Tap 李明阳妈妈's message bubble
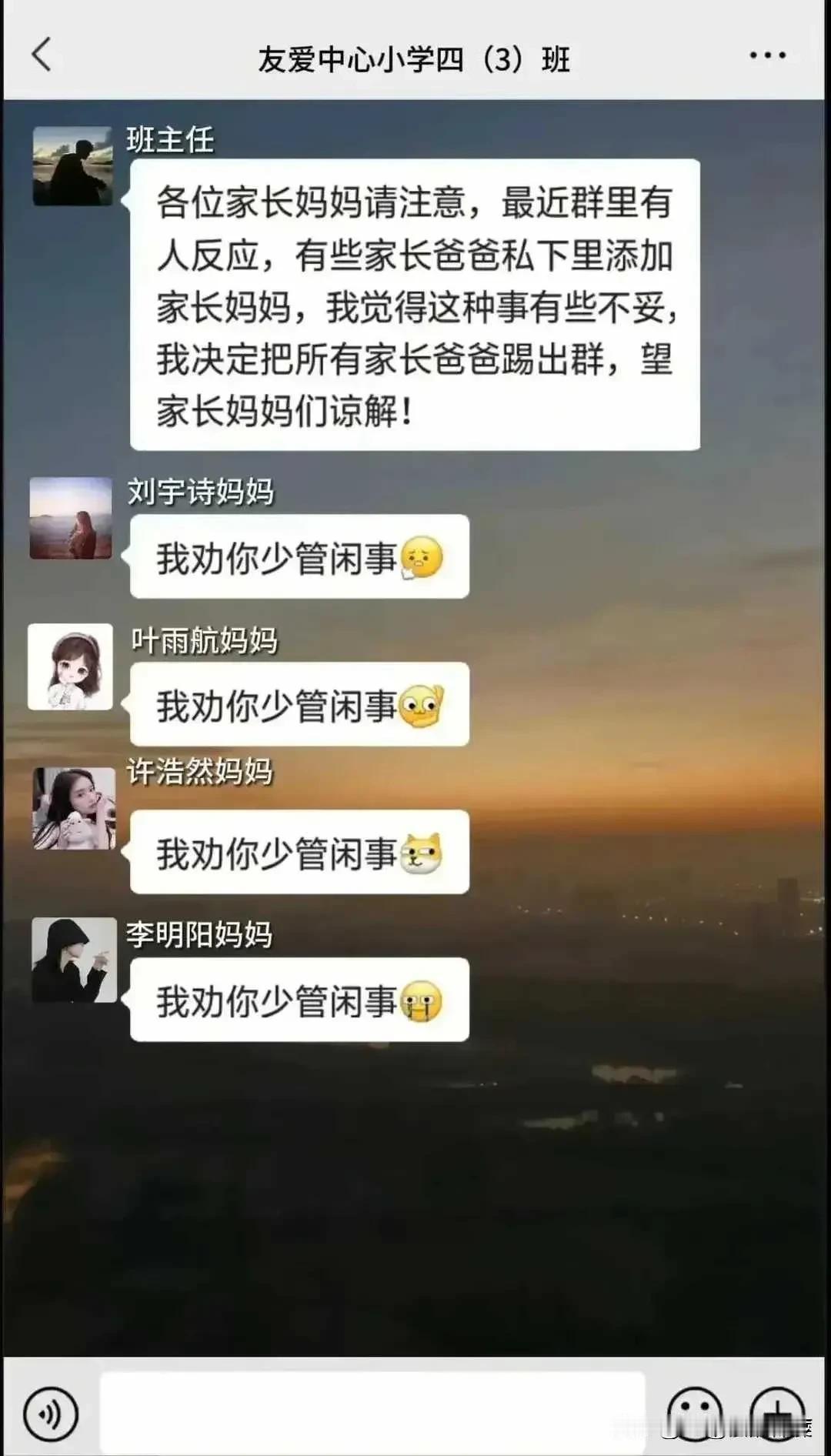Image resolution: width=831 pixels, height=1456 pixels. click(300, 1000)
